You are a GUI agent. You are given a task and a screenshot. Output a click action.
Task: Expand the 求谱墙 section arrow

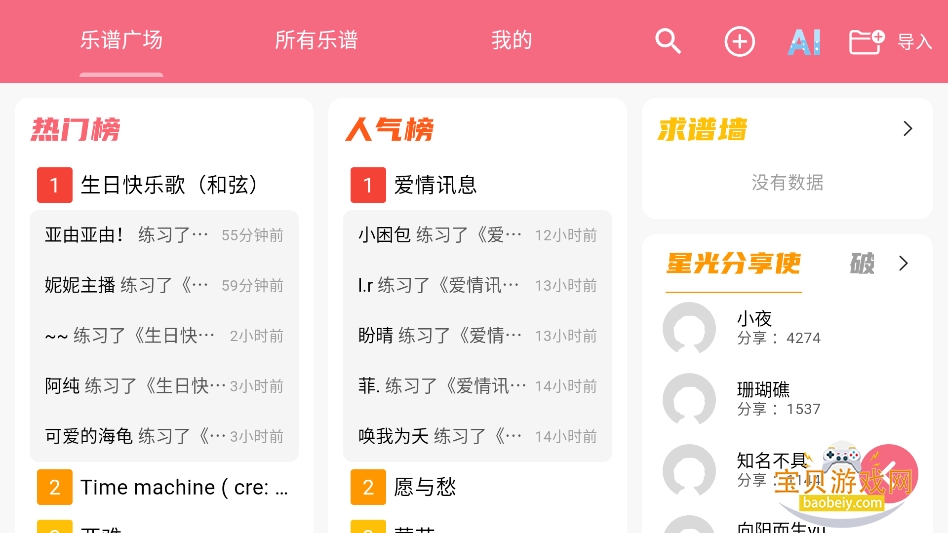(907, 129)
